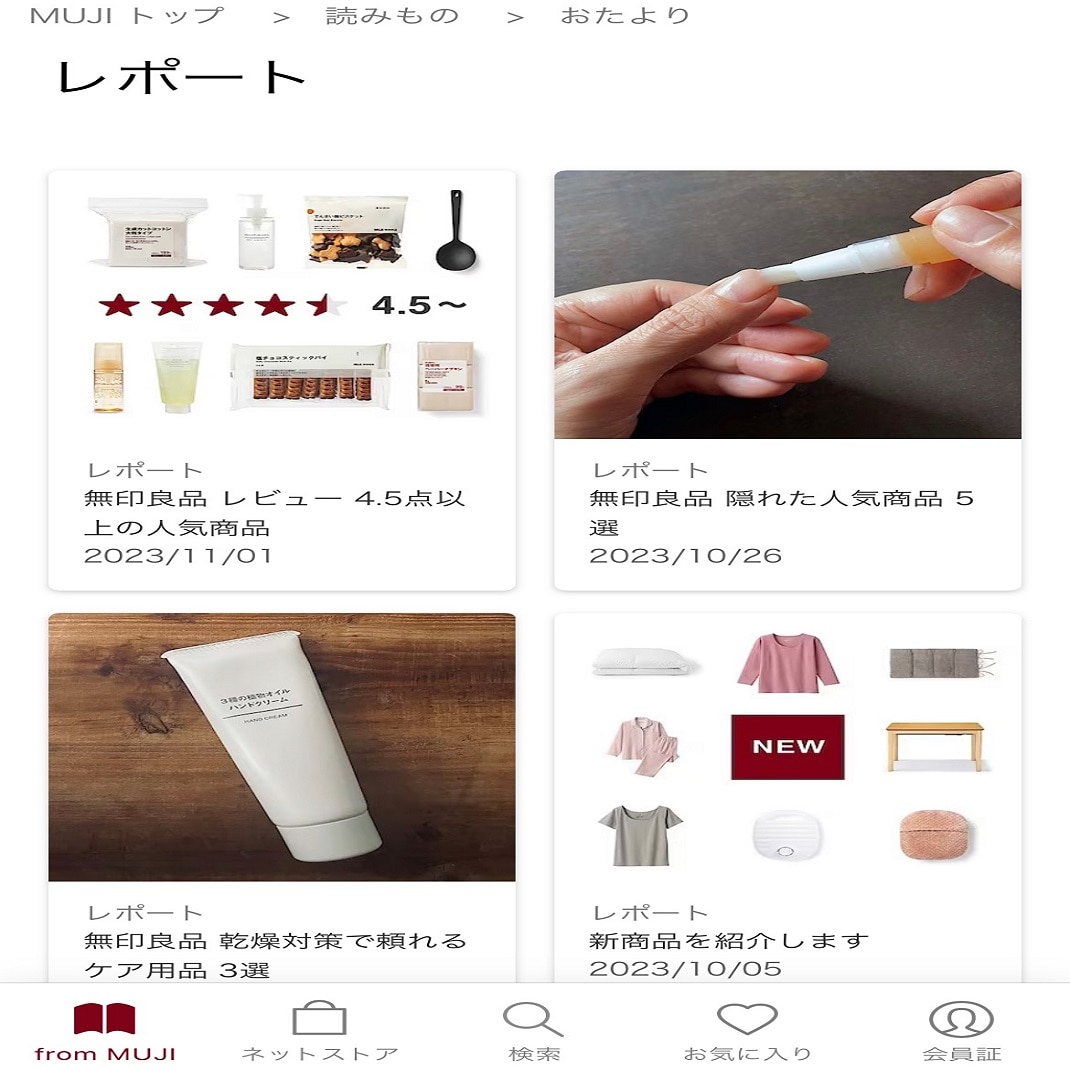Open the MUJI トップ breadcrumb link

pos(126,16)
